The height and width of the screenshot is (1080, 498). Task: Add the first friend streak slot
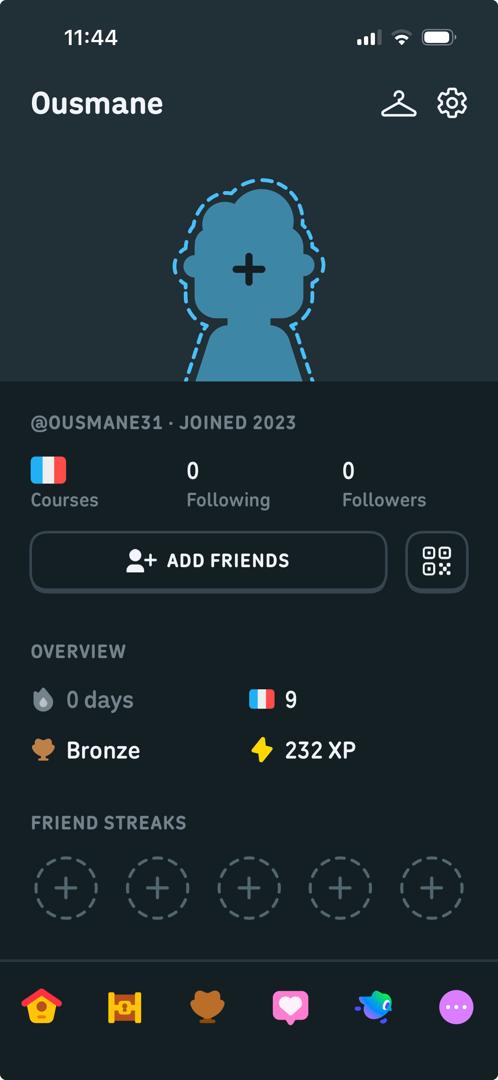tap(66, 888)
